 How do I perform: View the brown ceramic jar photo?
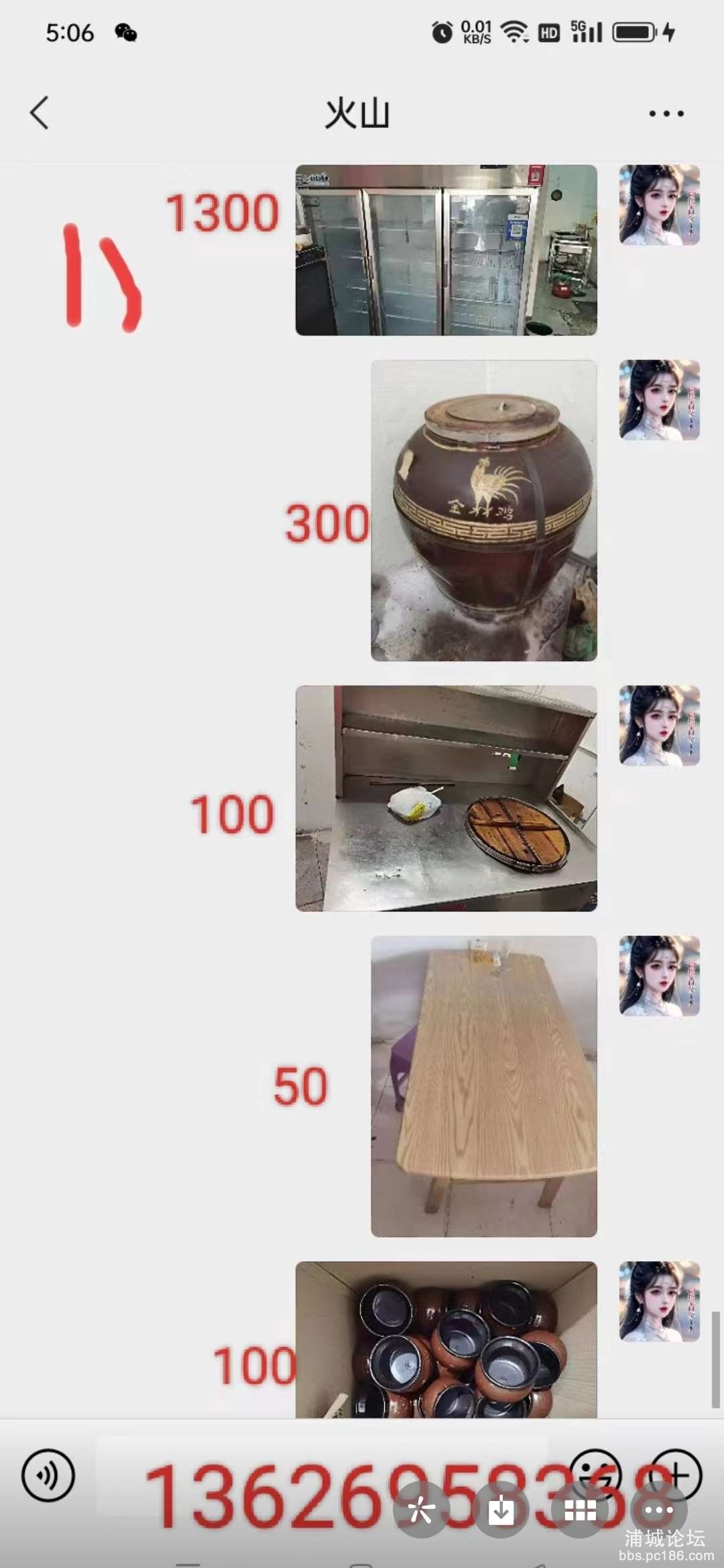(483, 511)
